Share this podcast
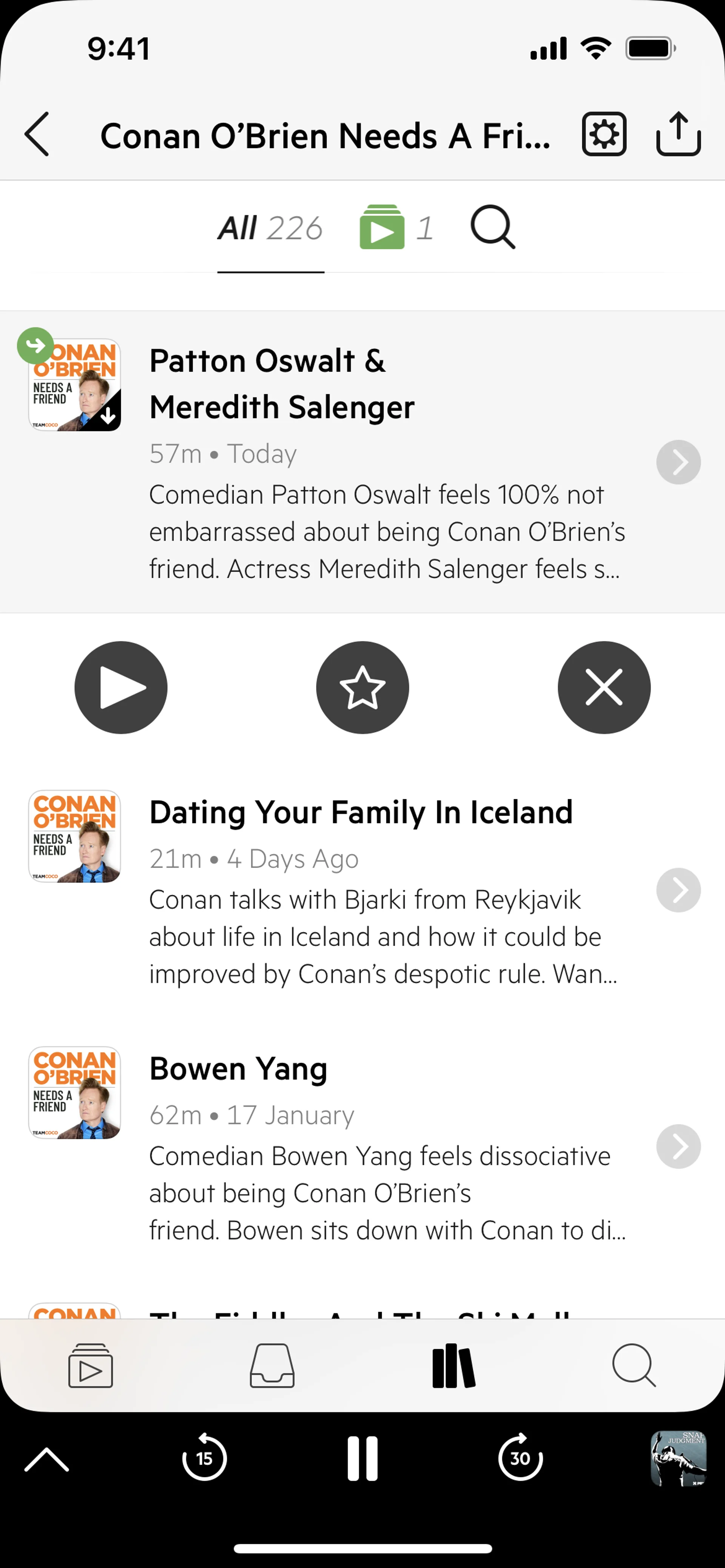The width and height of the screenshot is (725, 1568). (x=678, y=134)
